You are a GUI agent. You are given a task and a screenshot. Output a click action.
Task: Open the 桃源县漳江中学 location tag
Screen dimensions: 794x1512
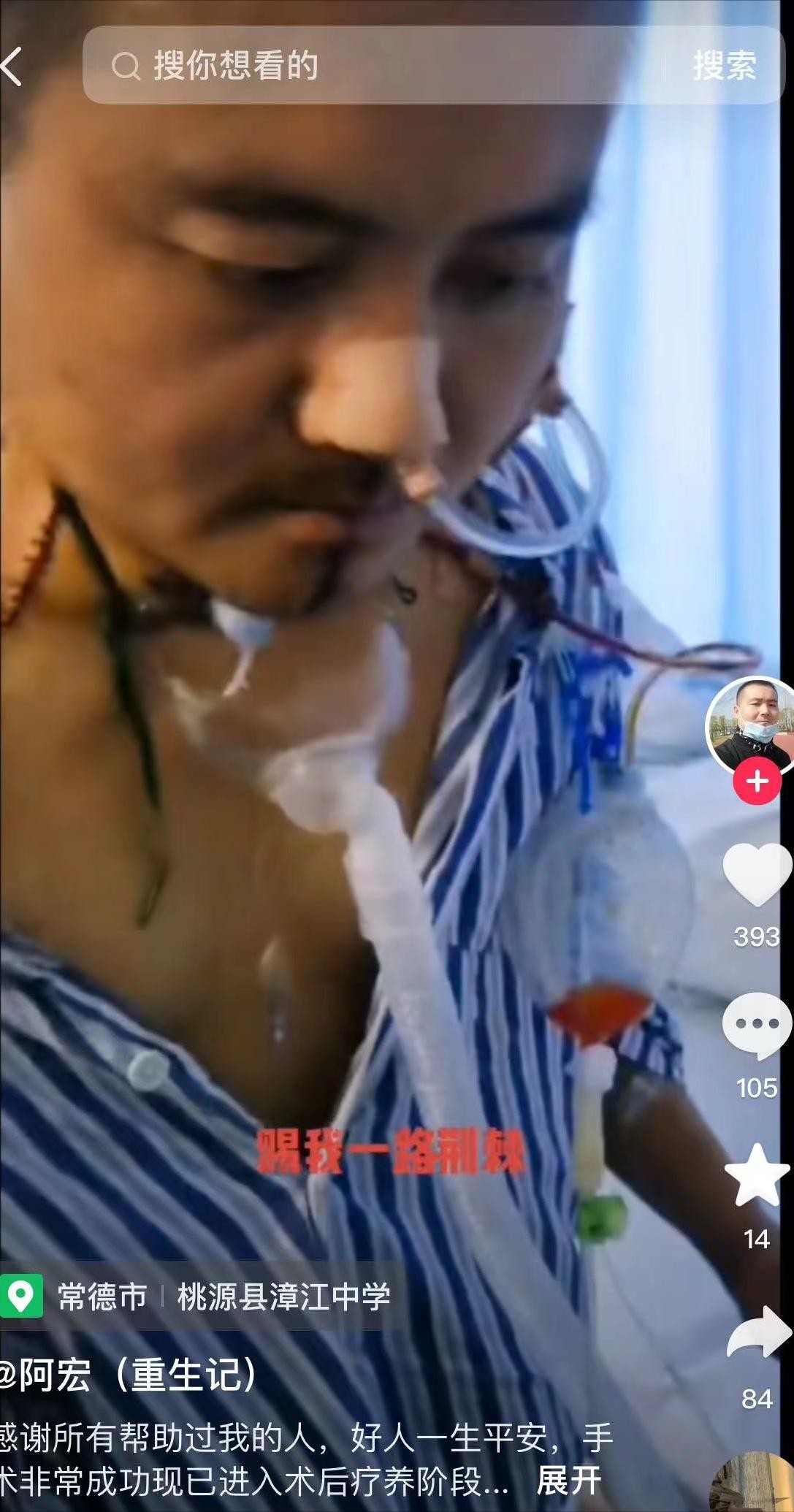coord(283,1297)
